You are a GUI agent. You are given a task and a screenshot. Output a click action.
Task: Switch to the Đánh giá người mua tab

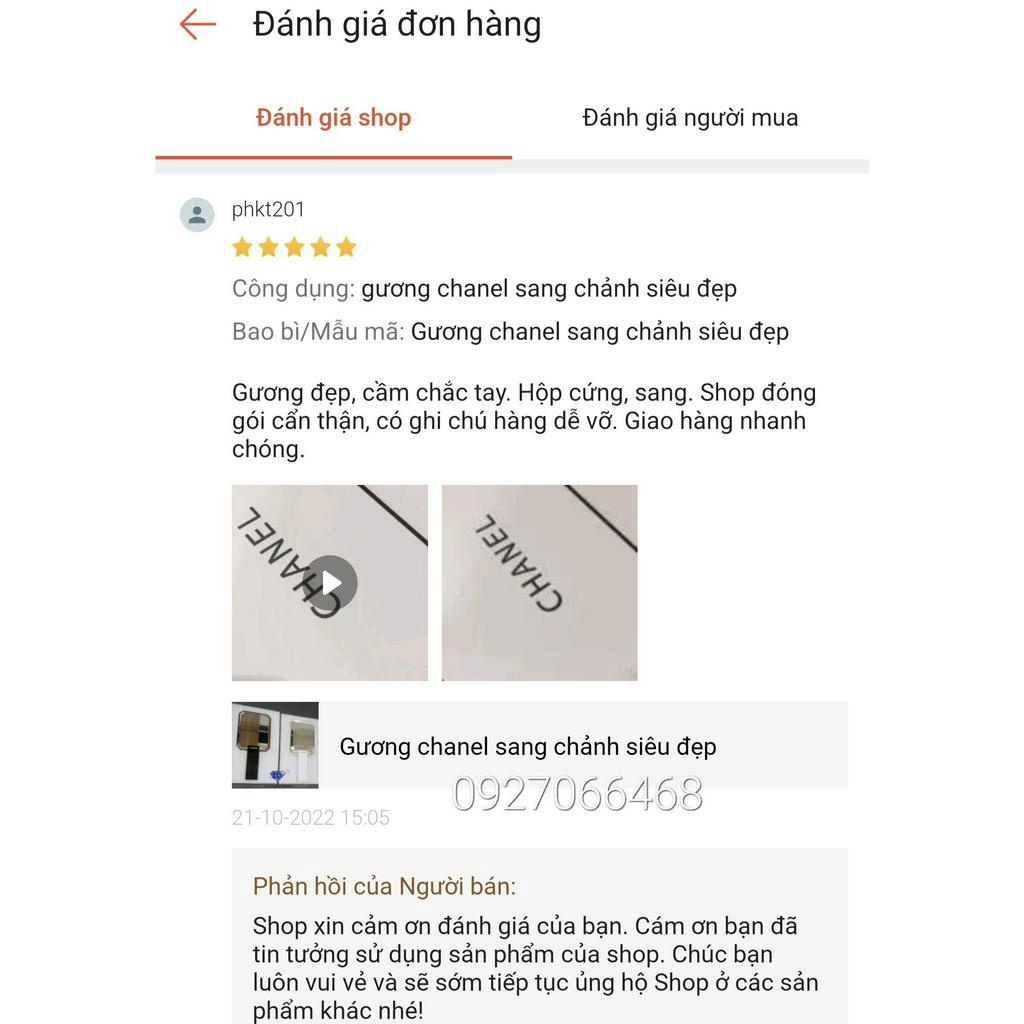(690, 118)
